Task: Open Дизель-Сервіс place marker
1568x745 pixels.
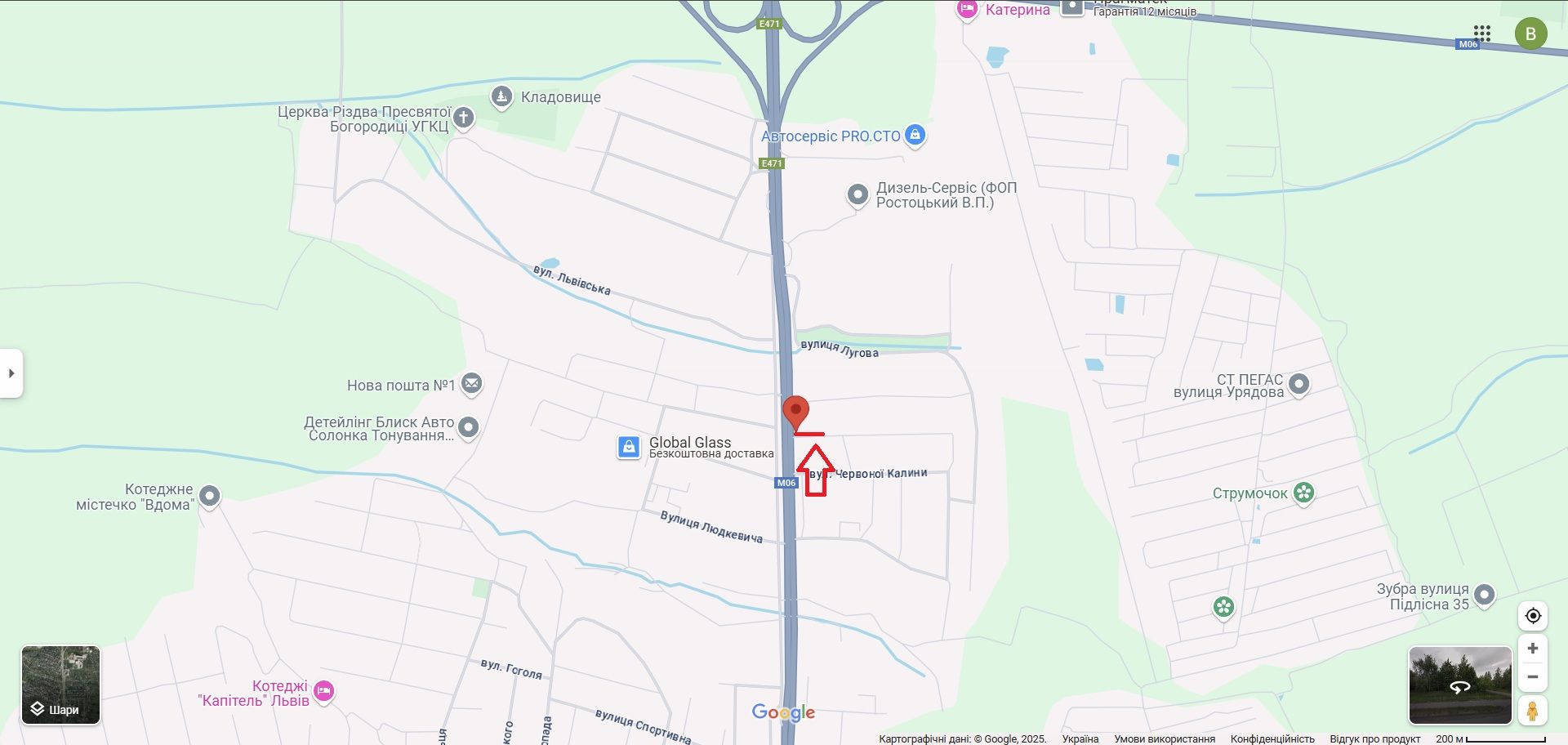Action: click(x=857, y=194)
